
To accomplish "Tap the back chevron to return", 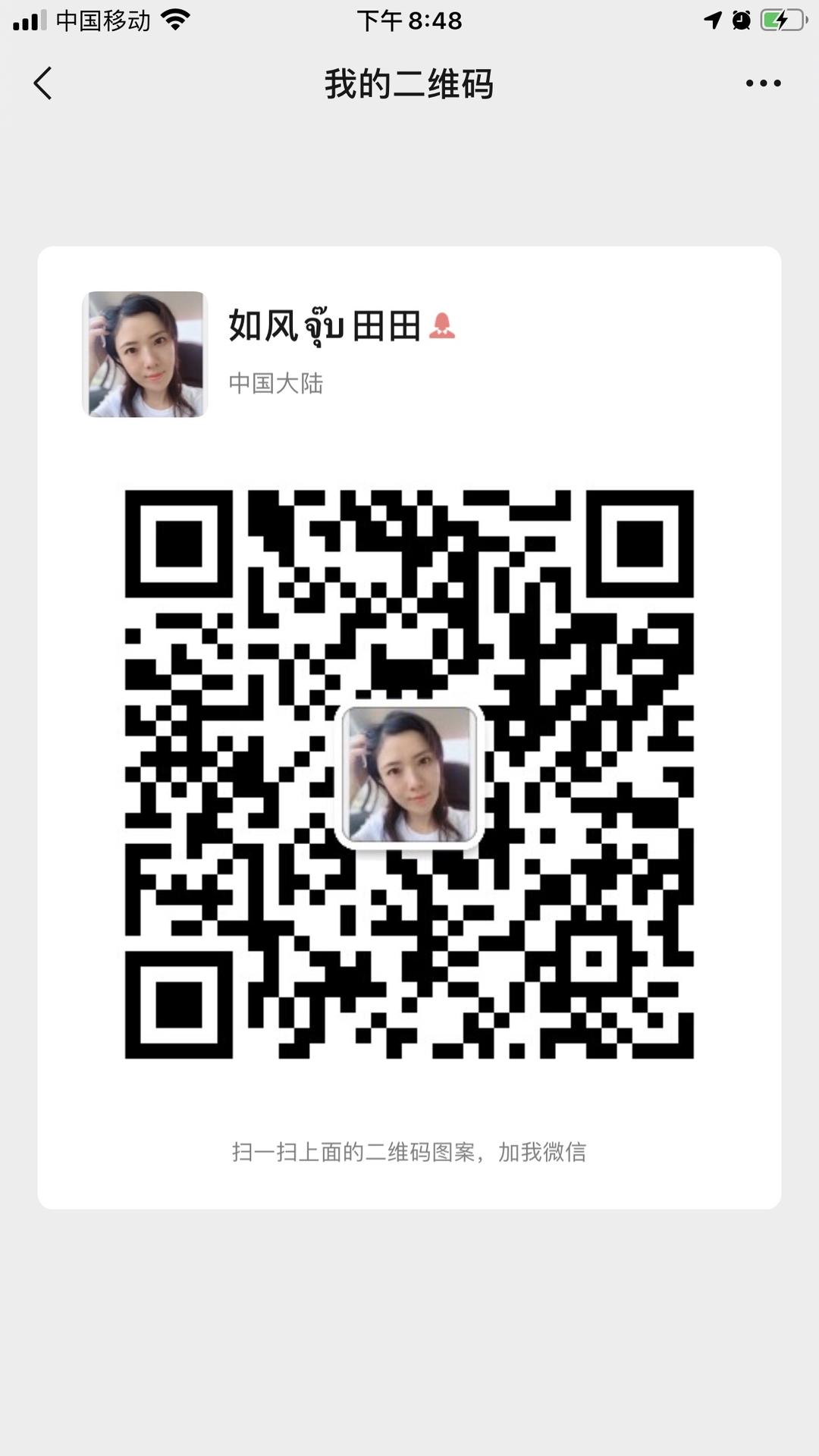I will pos(43,84).
